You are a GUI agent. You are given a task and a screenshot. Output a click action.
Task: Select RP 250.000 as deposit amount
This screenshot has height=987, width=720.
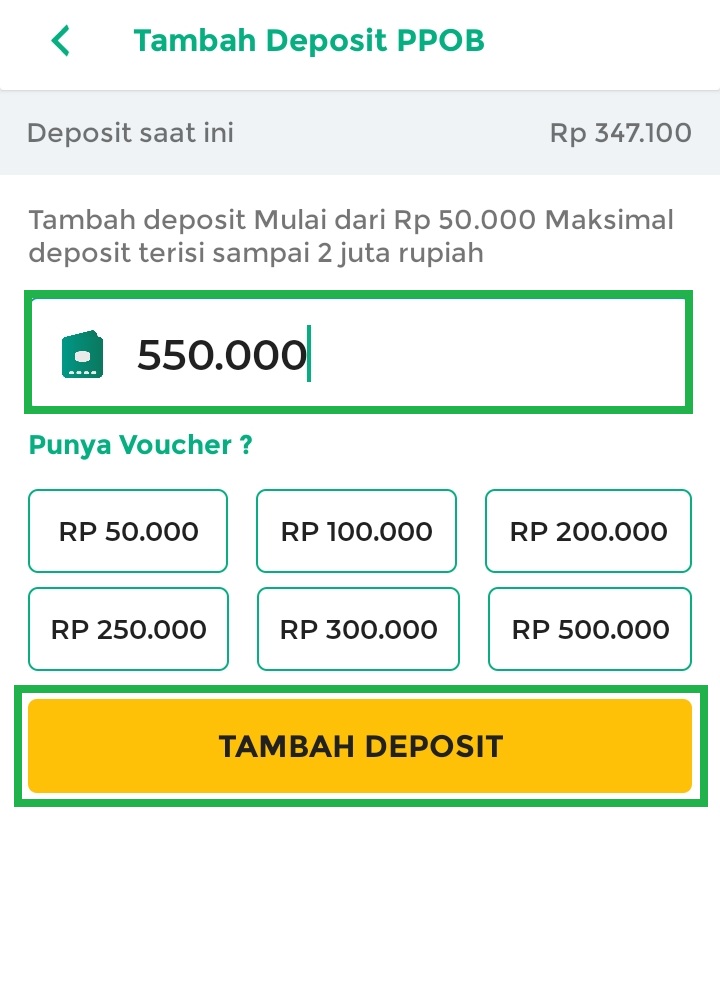click(x=128, y=629)
